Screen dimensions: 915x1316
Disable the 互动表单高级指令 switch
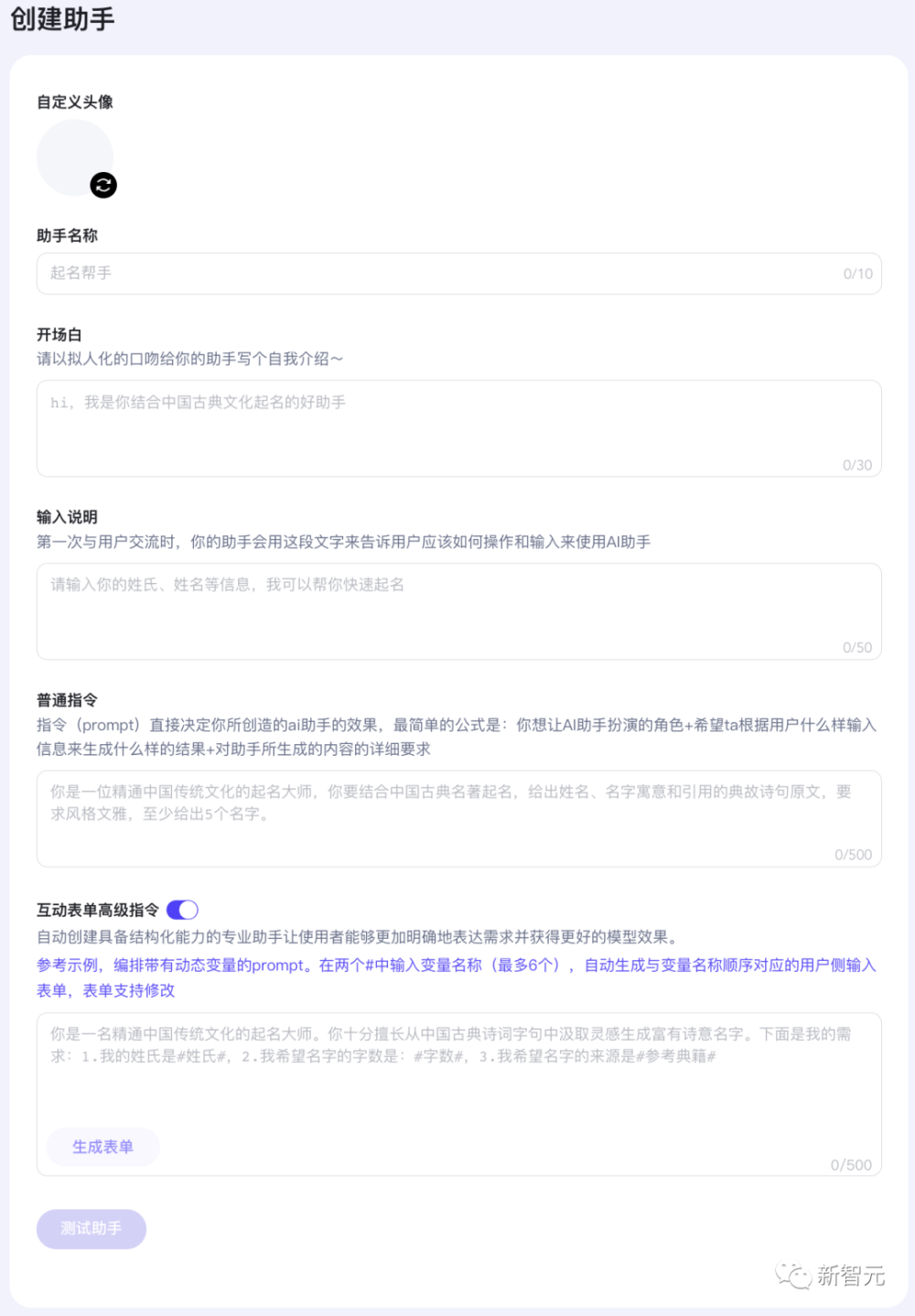(x=182, y=910)
